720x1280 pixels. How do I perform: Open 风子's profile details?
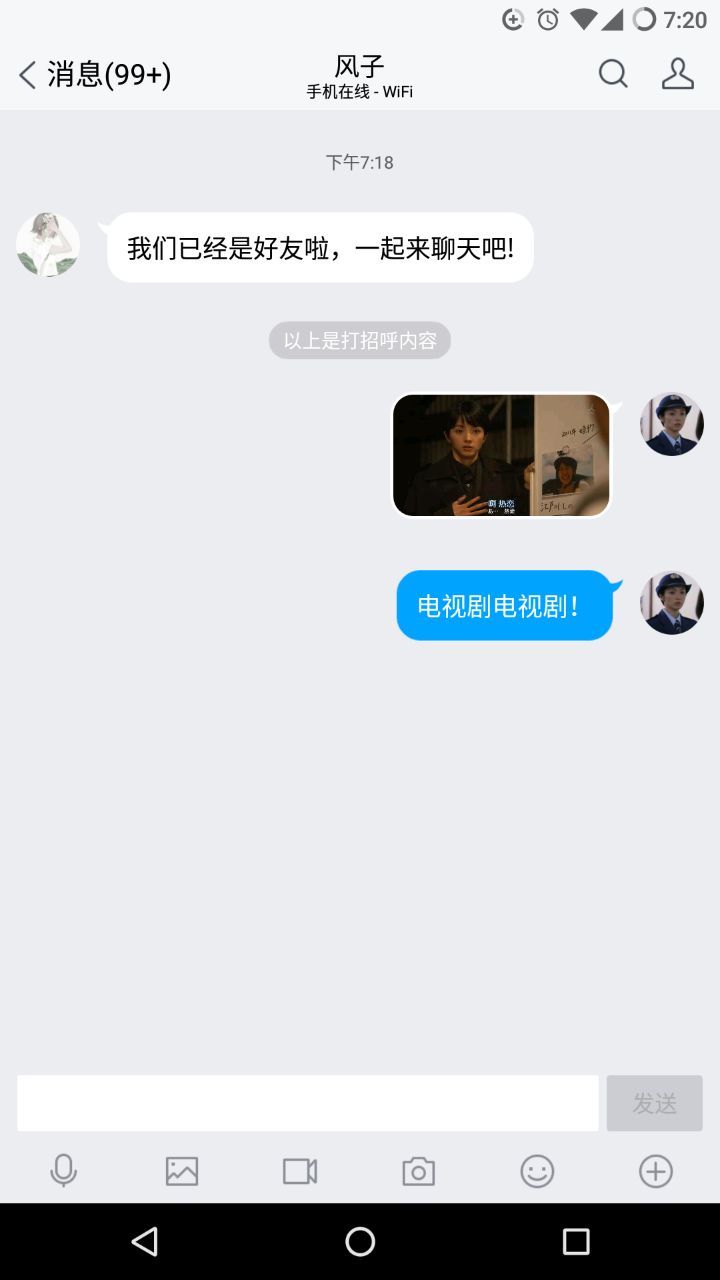[678, 74]
